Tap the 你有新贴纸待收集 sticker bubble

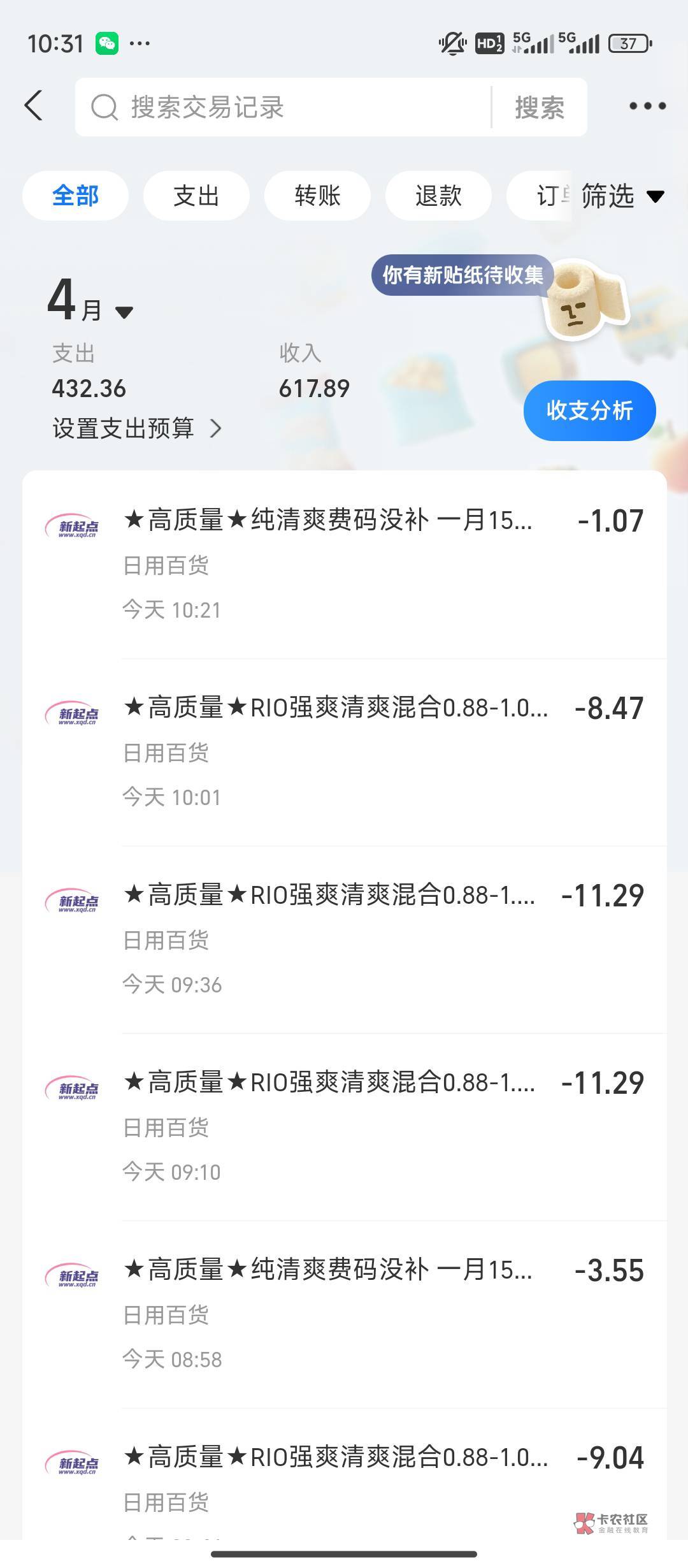(x=462, y=275)
